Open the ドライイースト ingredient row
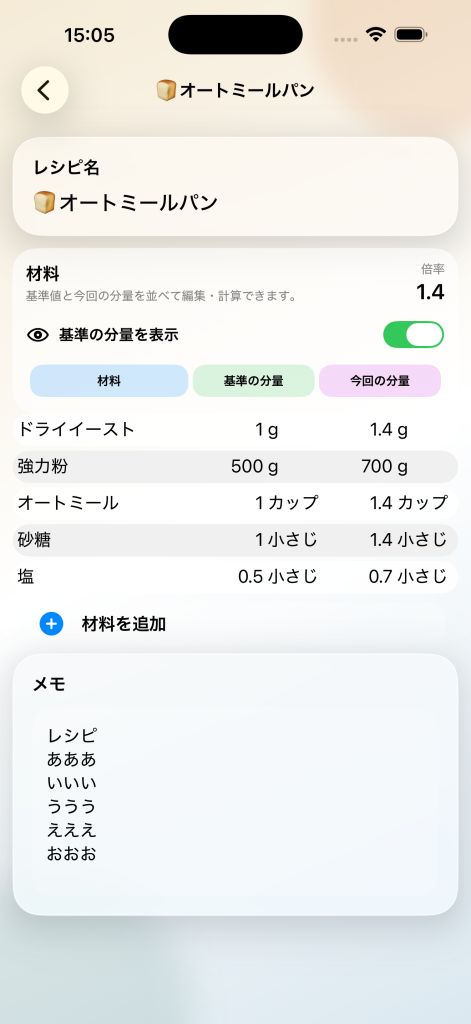471x1024 pixels. tap(235, 430)
